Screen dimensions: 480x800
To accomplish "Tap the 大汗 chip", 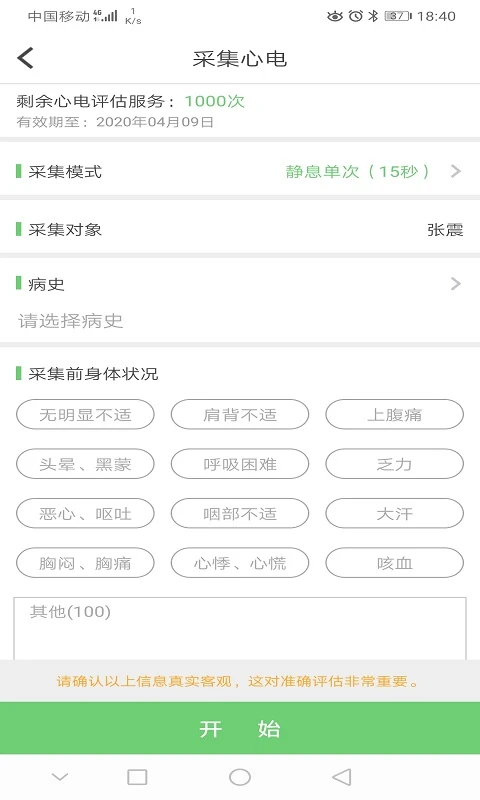I will 394,513.
